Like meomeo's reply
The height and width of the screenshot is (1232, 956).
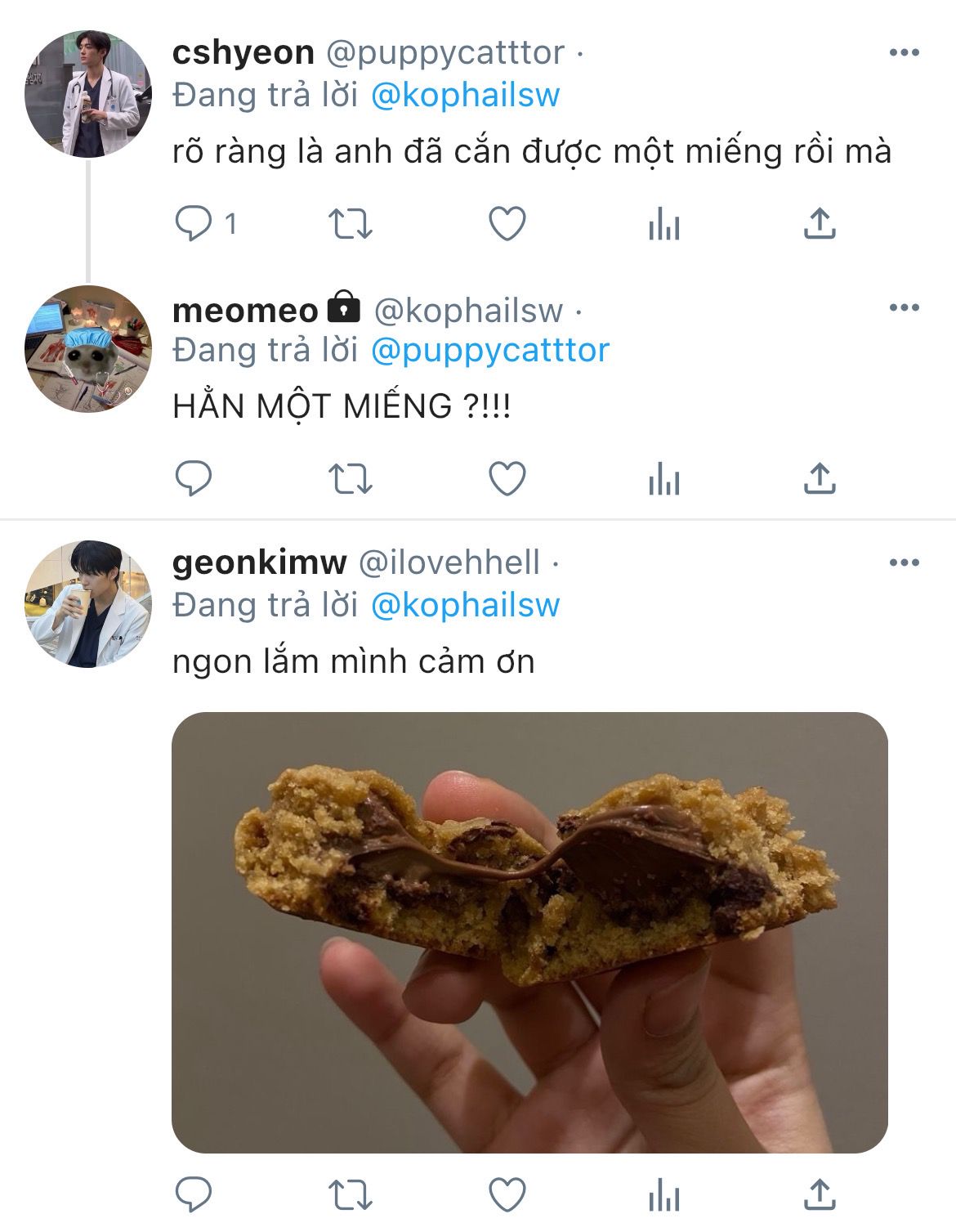pyautogui.click(x=507, y=479)
